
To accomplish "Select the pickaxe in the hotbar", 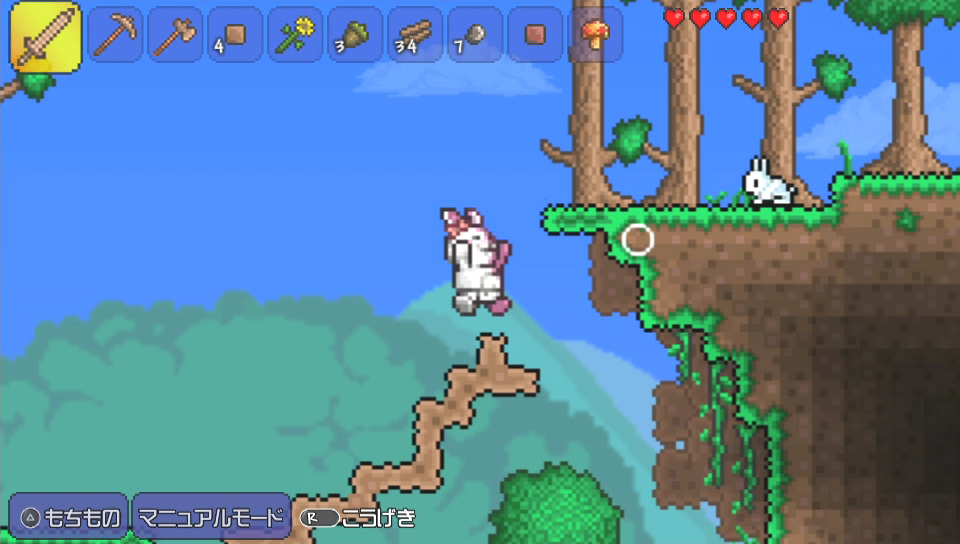I will click(115, 35).
